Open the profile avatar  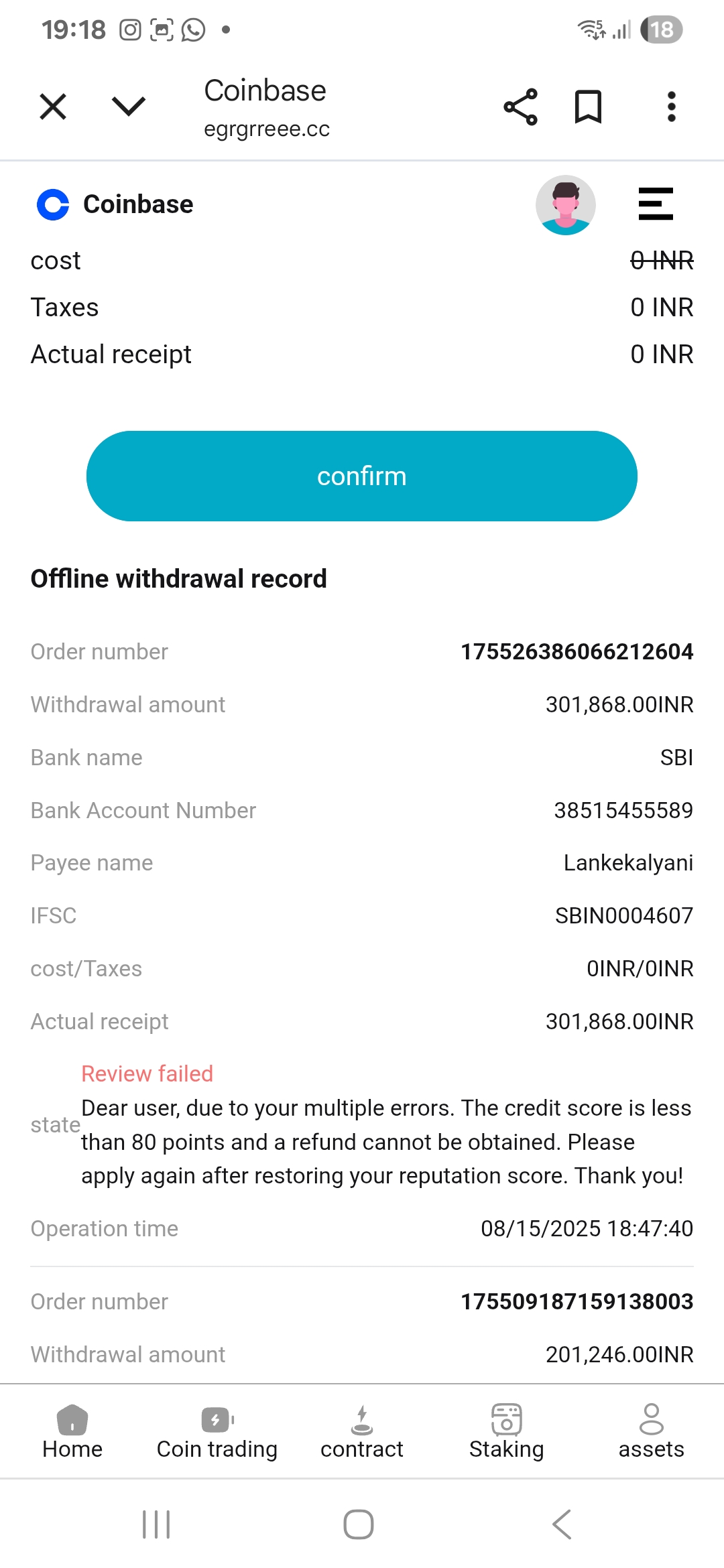[566, 205]
